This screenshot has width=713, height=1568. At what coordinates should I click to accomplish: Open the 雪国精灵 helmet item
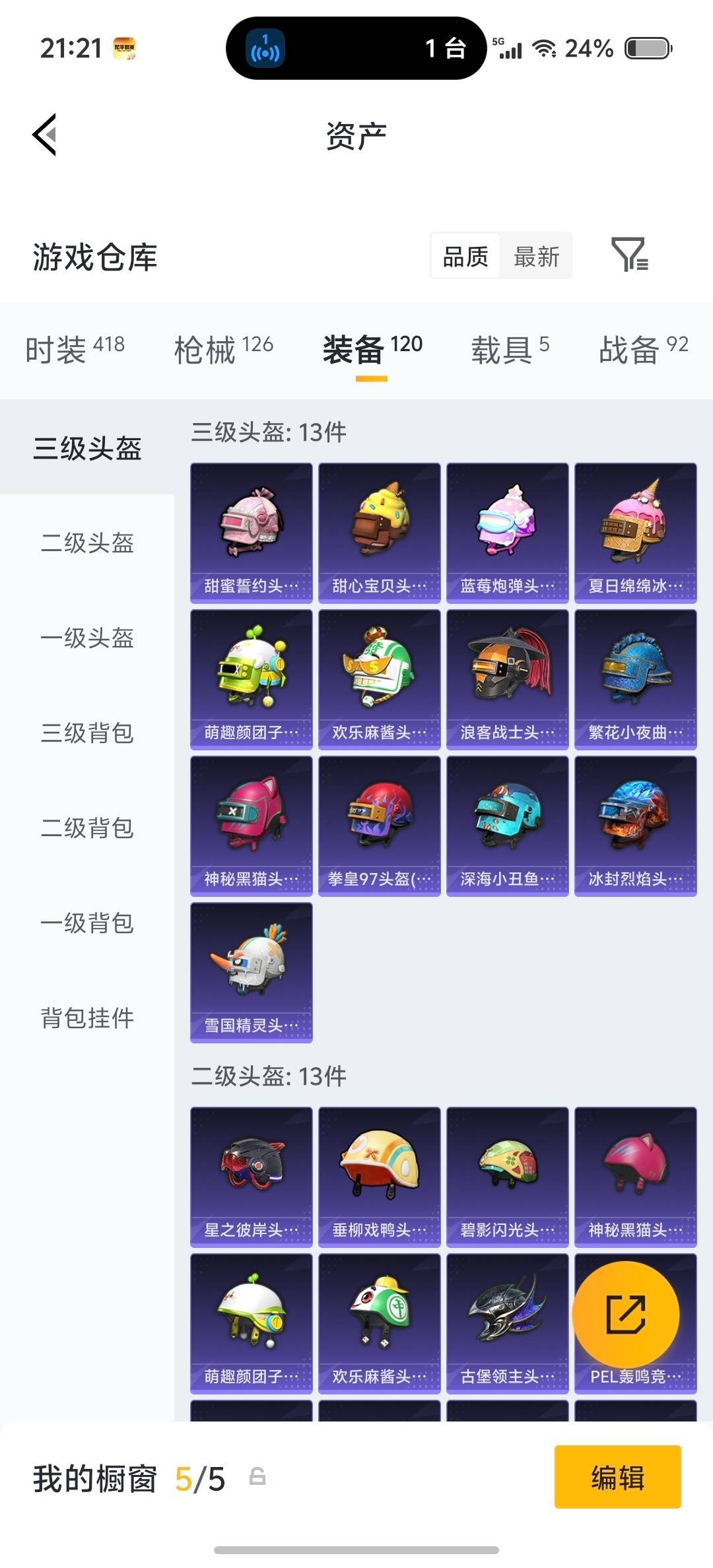coord(251,970)
